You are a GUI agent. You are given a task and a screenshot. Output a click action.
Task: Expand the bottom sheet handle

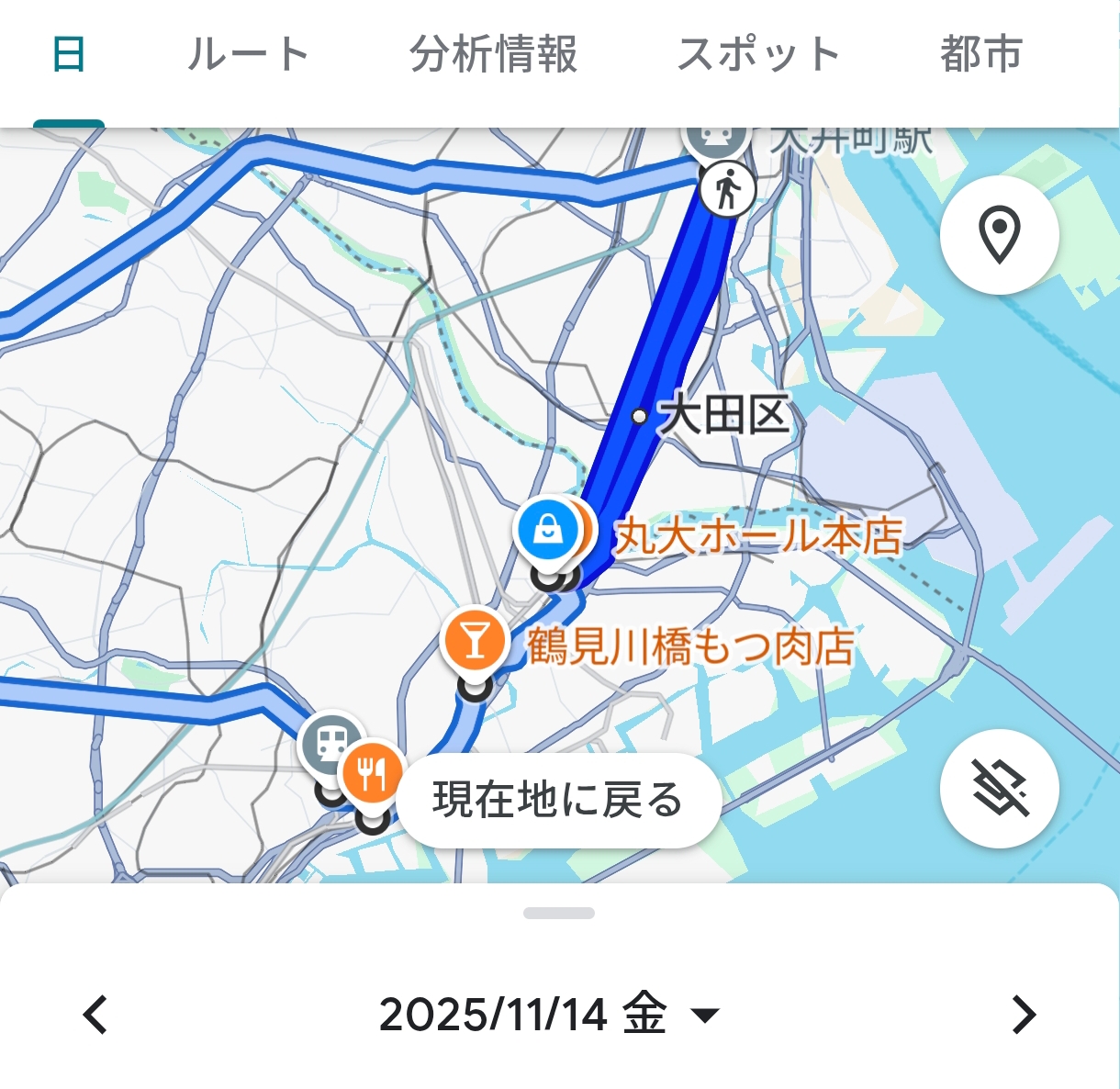[x=558, y=913]
